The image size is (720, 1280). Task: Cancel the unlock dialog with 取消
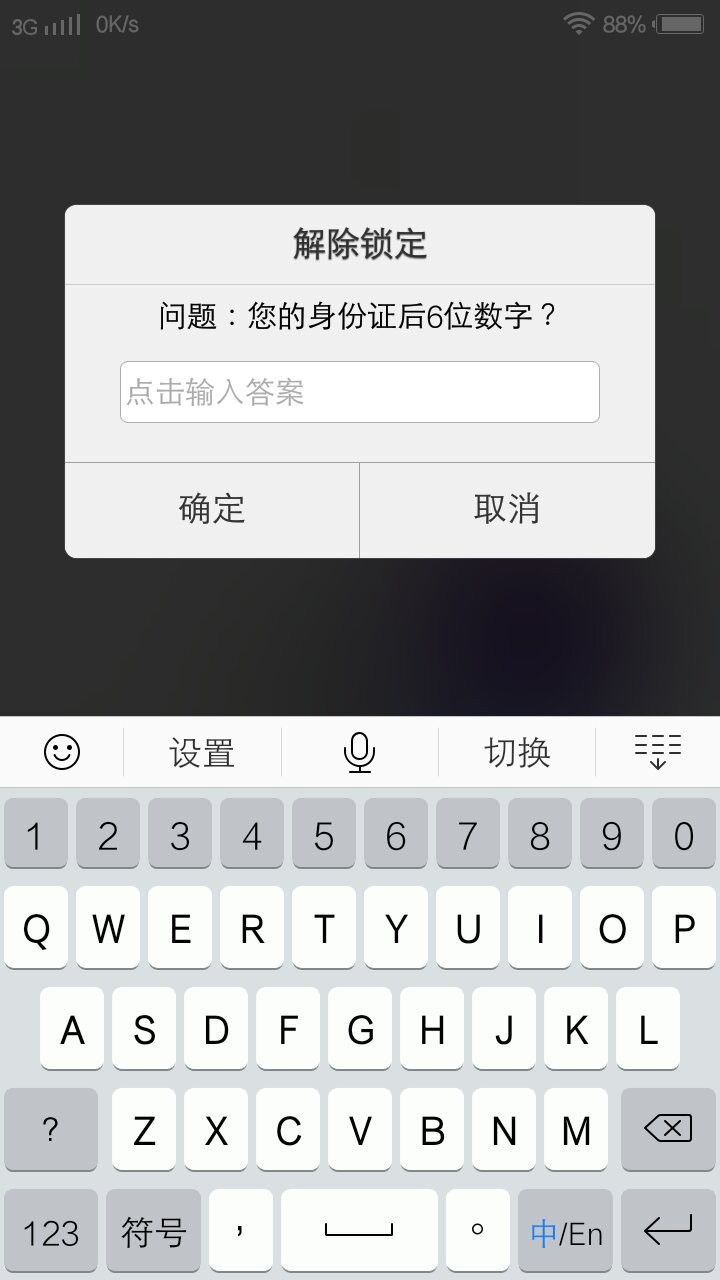[x=507, y=509]
